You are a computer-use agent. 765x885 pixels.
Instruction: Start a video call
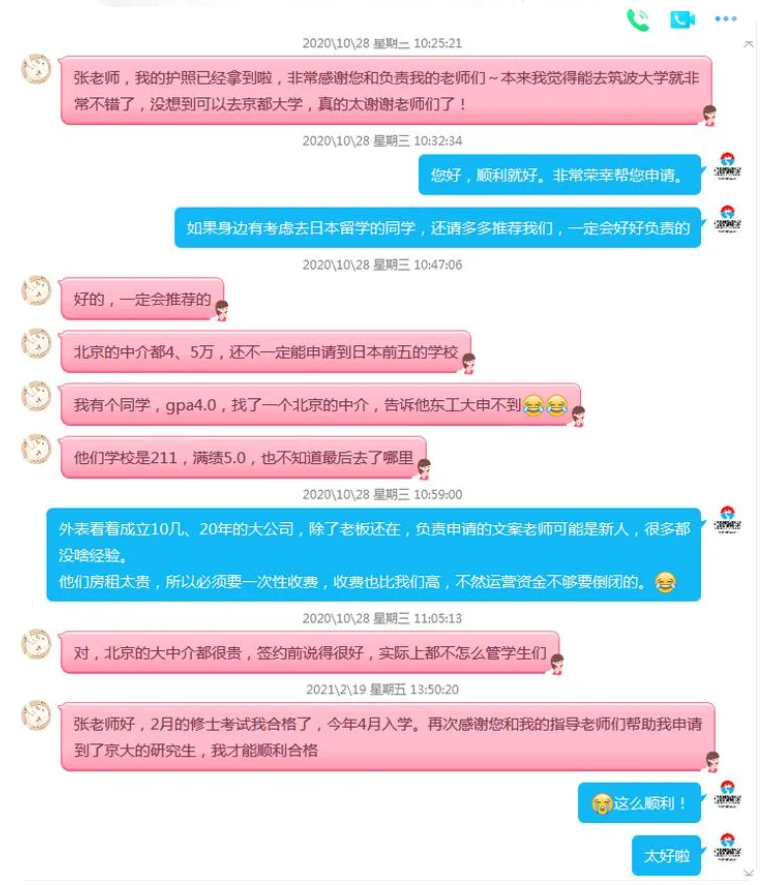[x=682, y=19]
